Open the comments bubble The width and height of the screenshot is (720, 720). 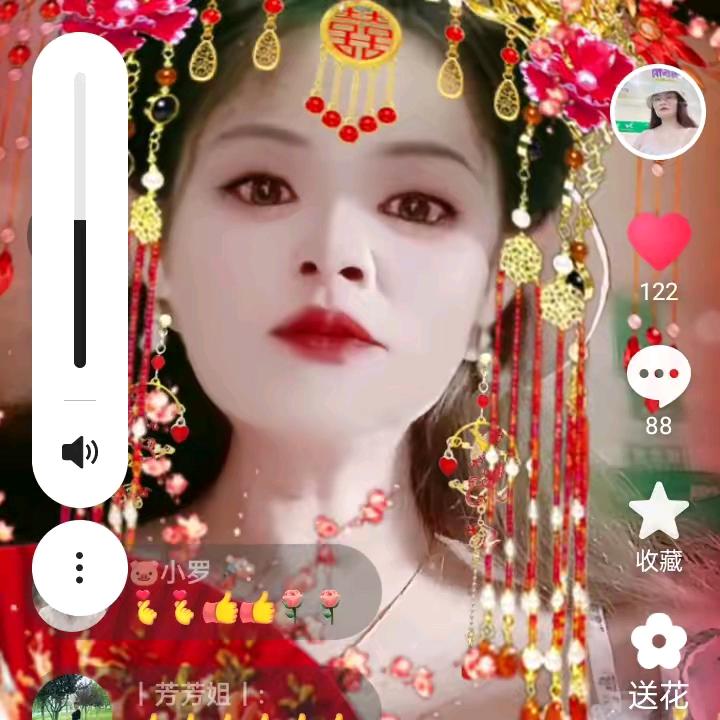659,376
